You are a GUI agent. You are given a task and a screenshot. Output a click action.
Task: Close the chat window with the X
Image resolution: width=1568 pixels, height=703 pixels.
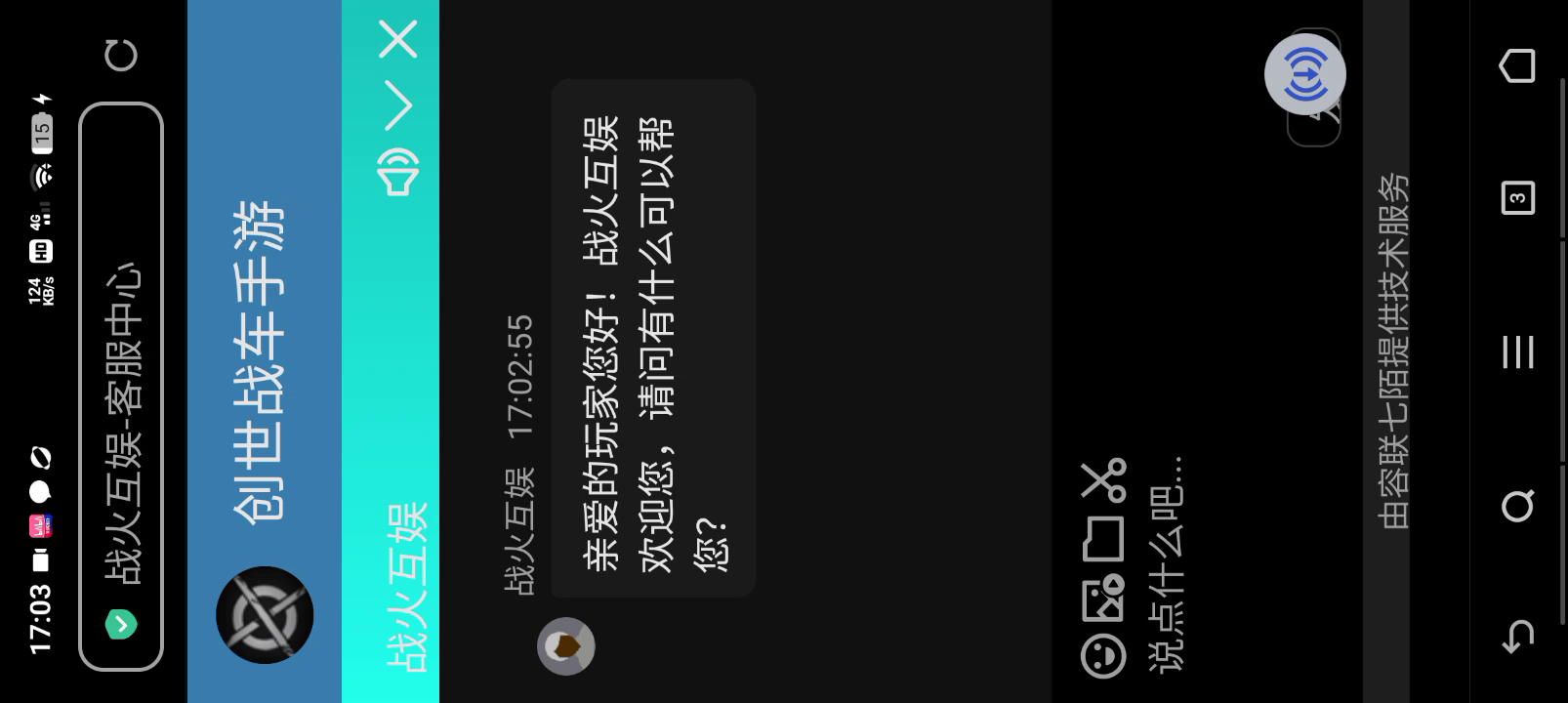(x=398, y=40)
